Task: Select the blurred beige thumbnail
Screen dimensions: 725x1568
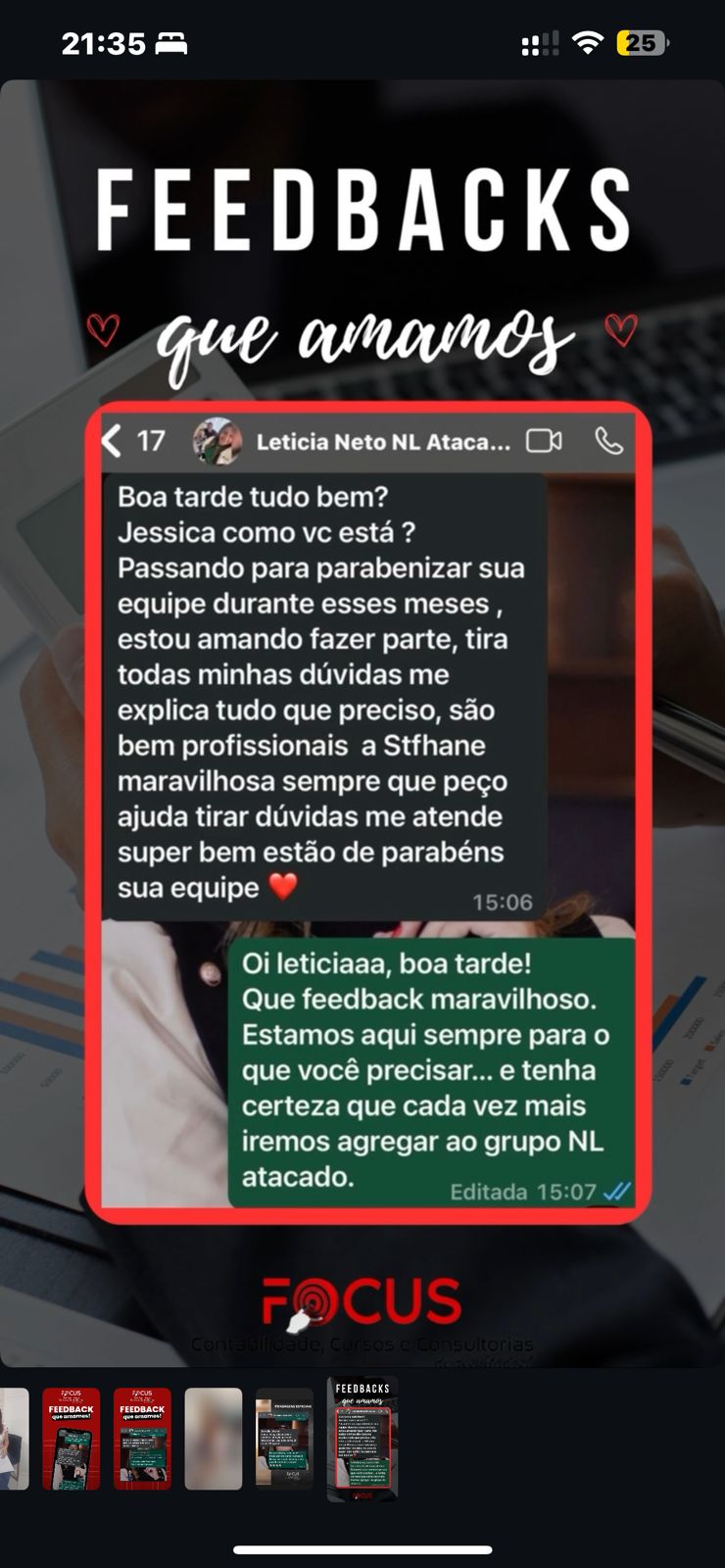Action: point(214,1439)
